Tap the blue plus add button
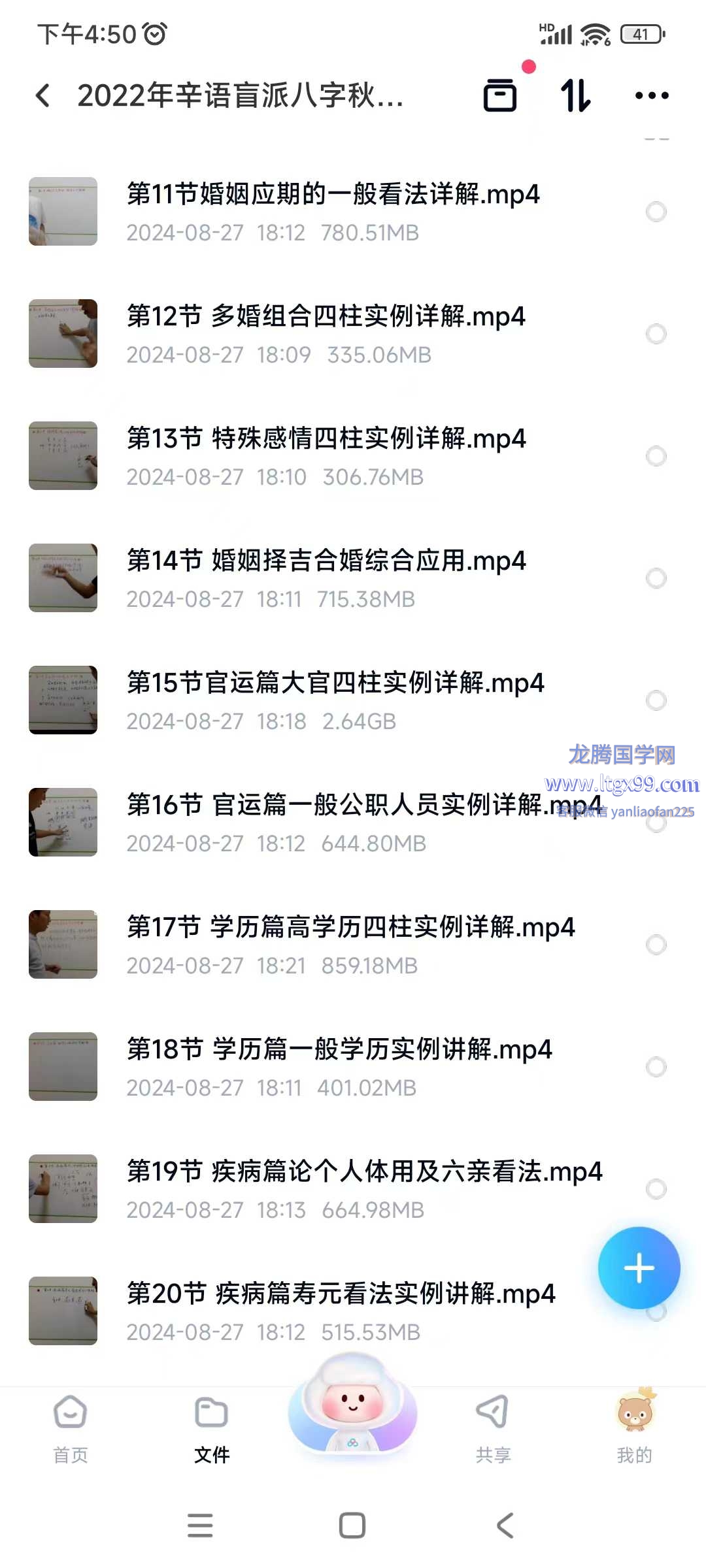The width and height of the screenshot is (706, 1568). 639,1268
